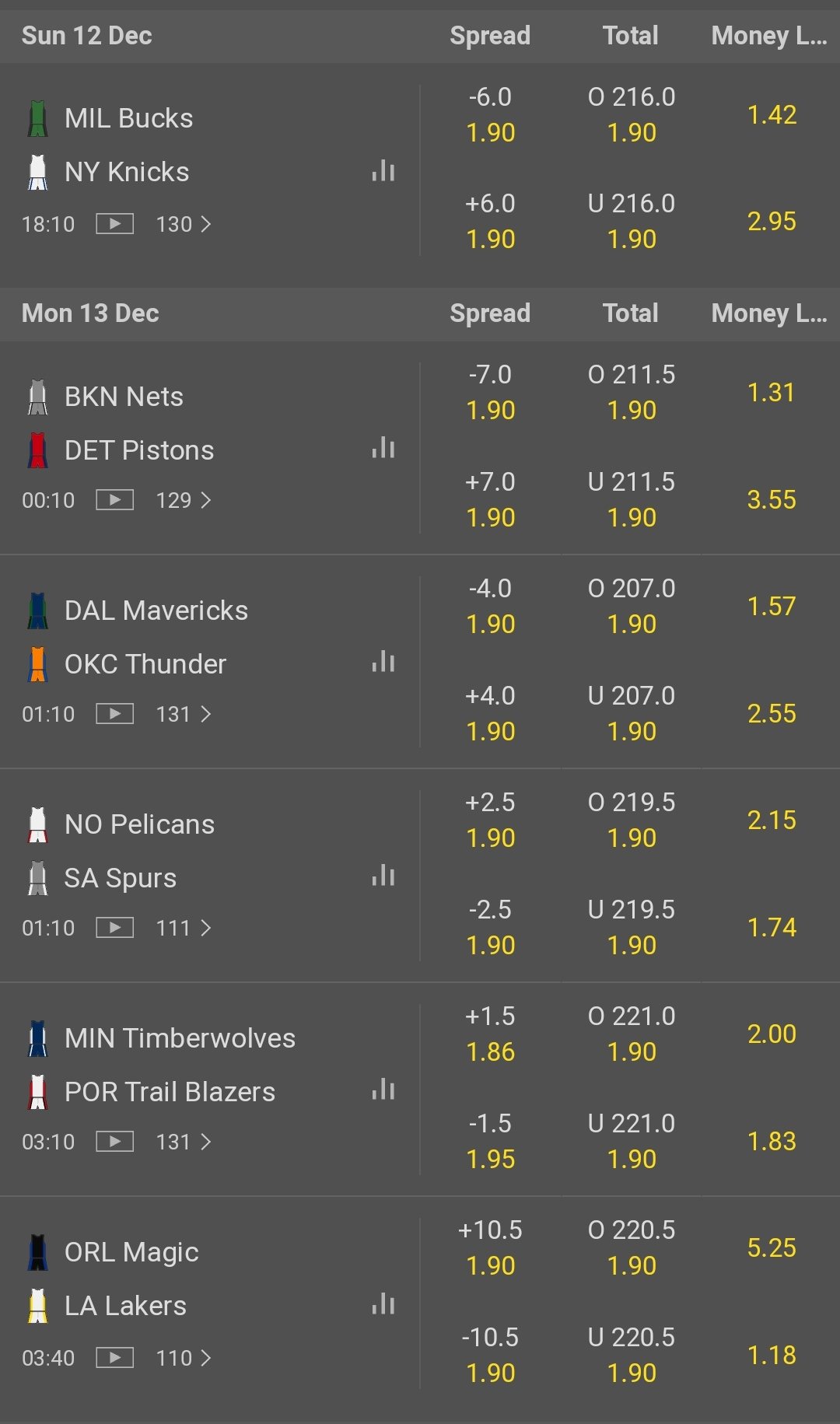Select Over 211.5 total for Nets-Pistons
Image resolution: width=840 pixels, height=1424 pixels.
click(x=631, y=393)
